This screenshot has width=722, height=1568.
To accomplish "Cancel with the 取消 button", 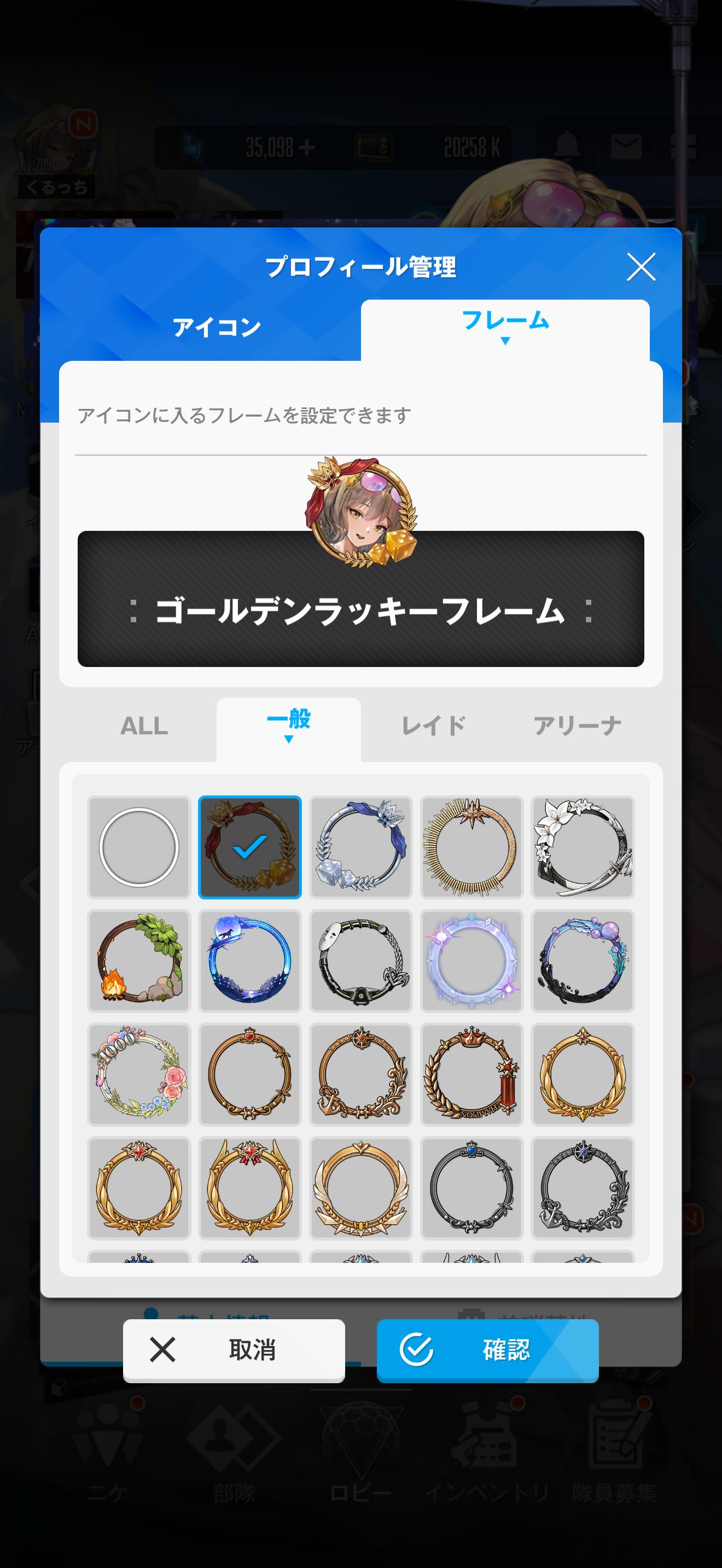I will (234, 1349).
